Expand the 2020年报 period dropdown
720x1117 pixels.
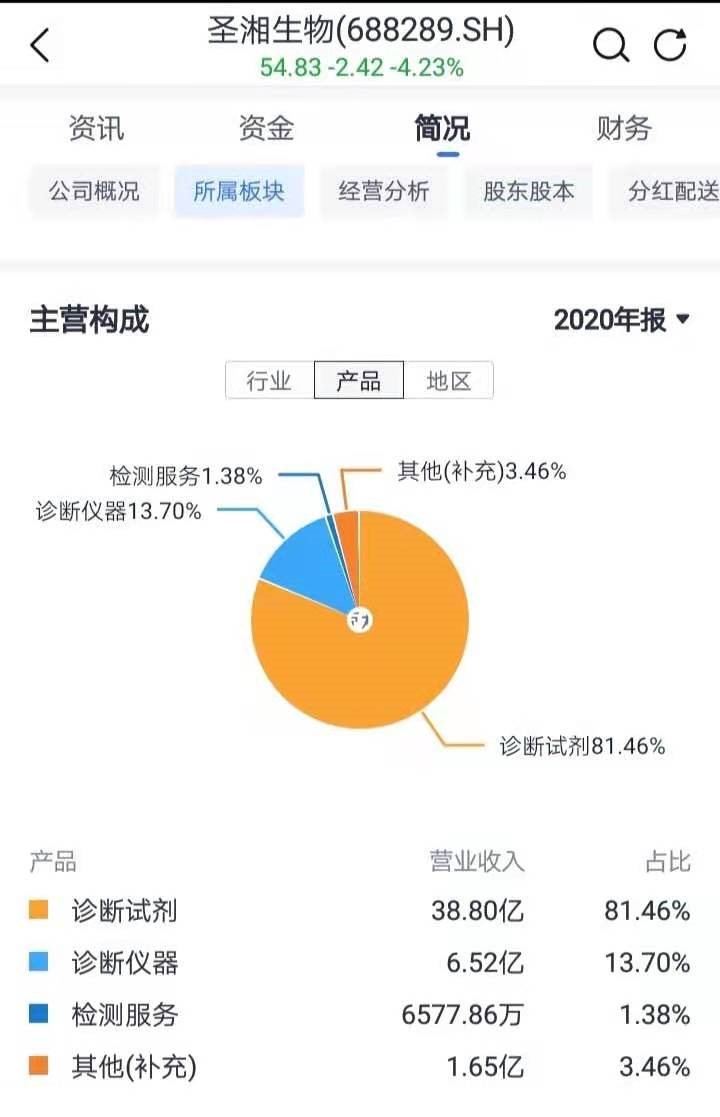pos(622,320)
